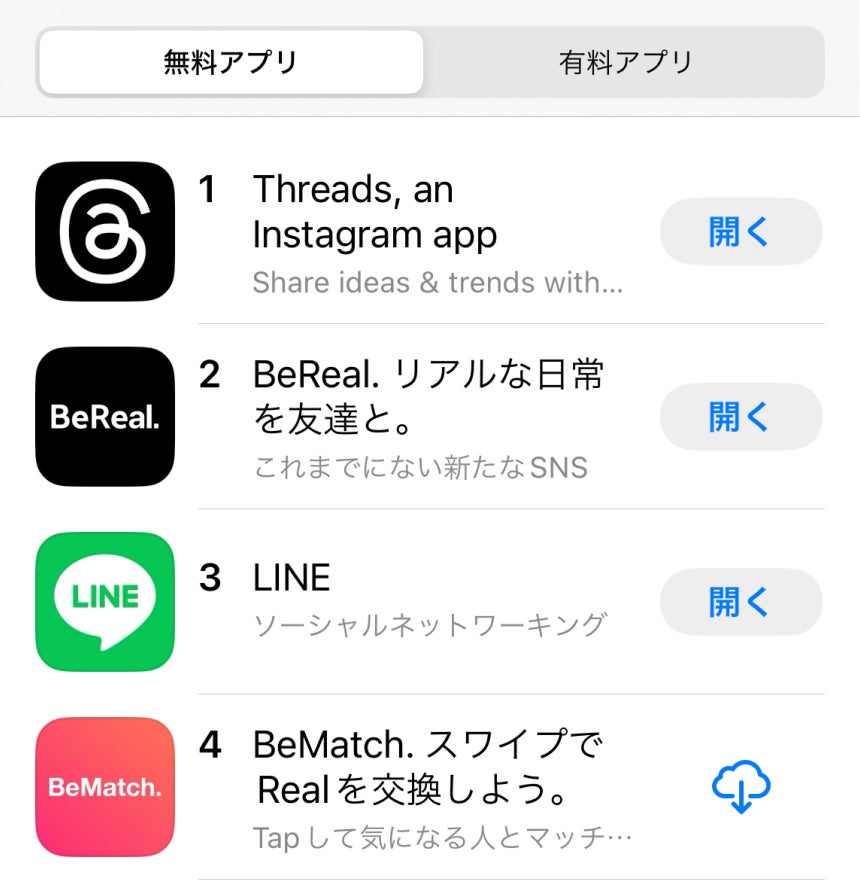Tap 開く next to BeReal
The width and height of the screenshot is (860, 880).
[740, 417]
